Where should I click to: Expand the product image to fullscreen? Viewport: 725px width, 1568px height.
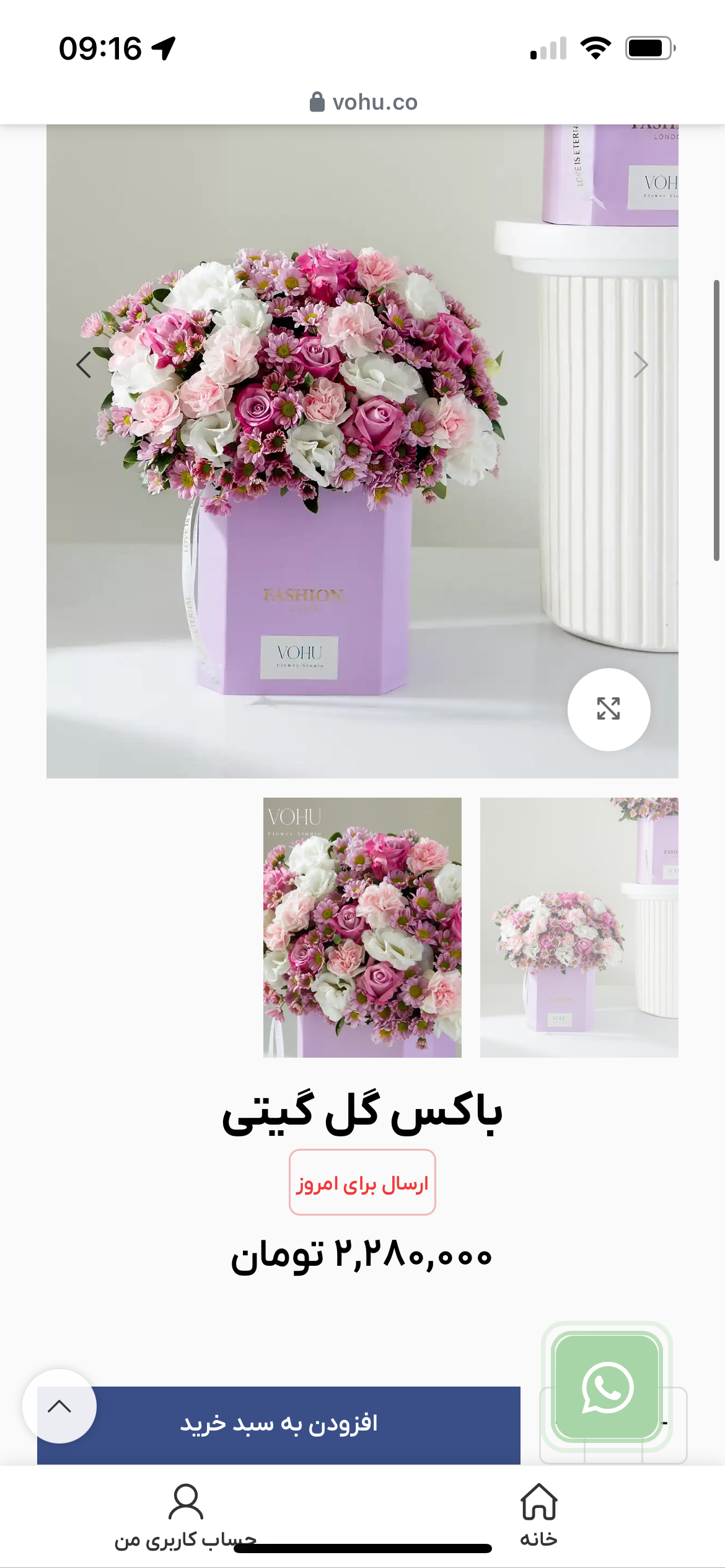click(609, 709)
